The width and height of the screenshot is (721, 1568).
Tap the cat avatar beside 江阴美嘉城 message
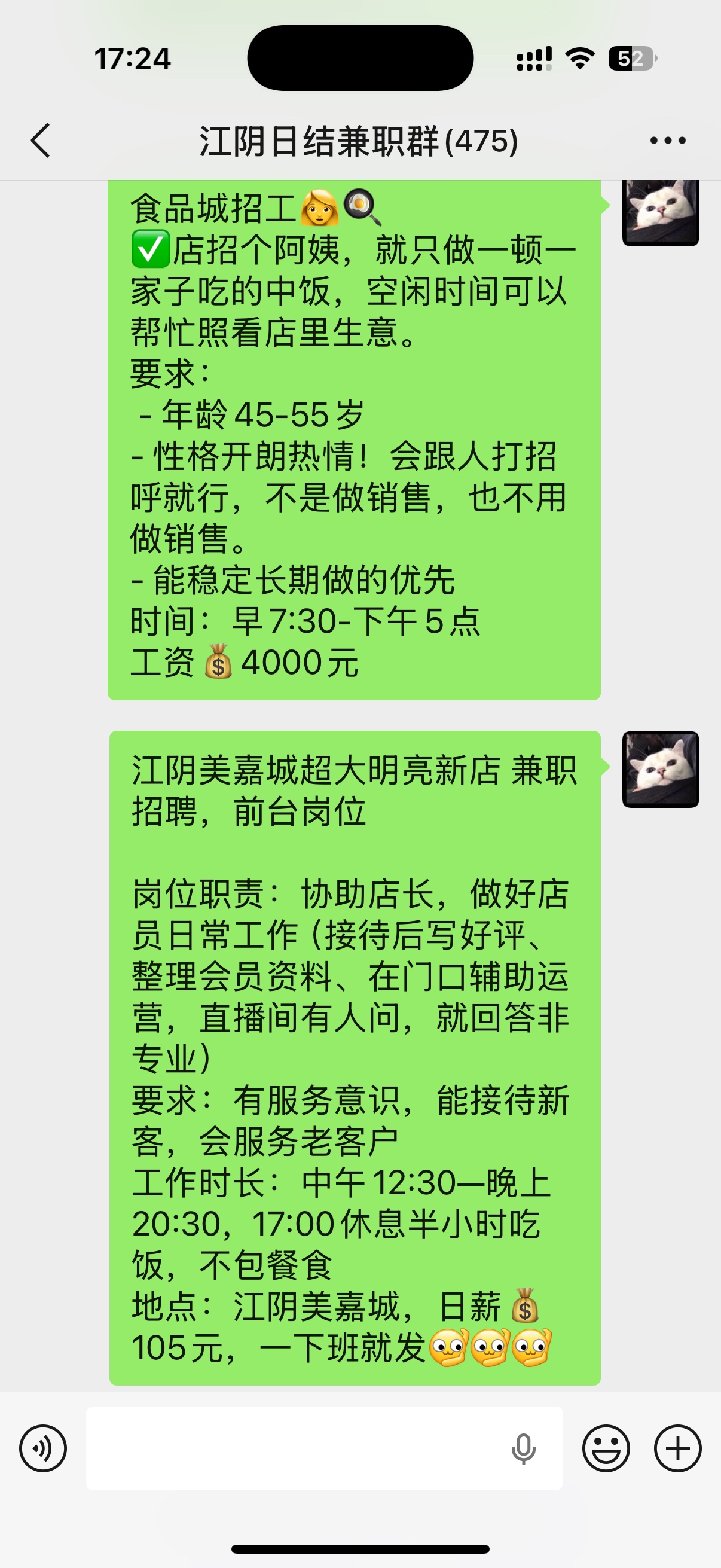click(660, 770)
